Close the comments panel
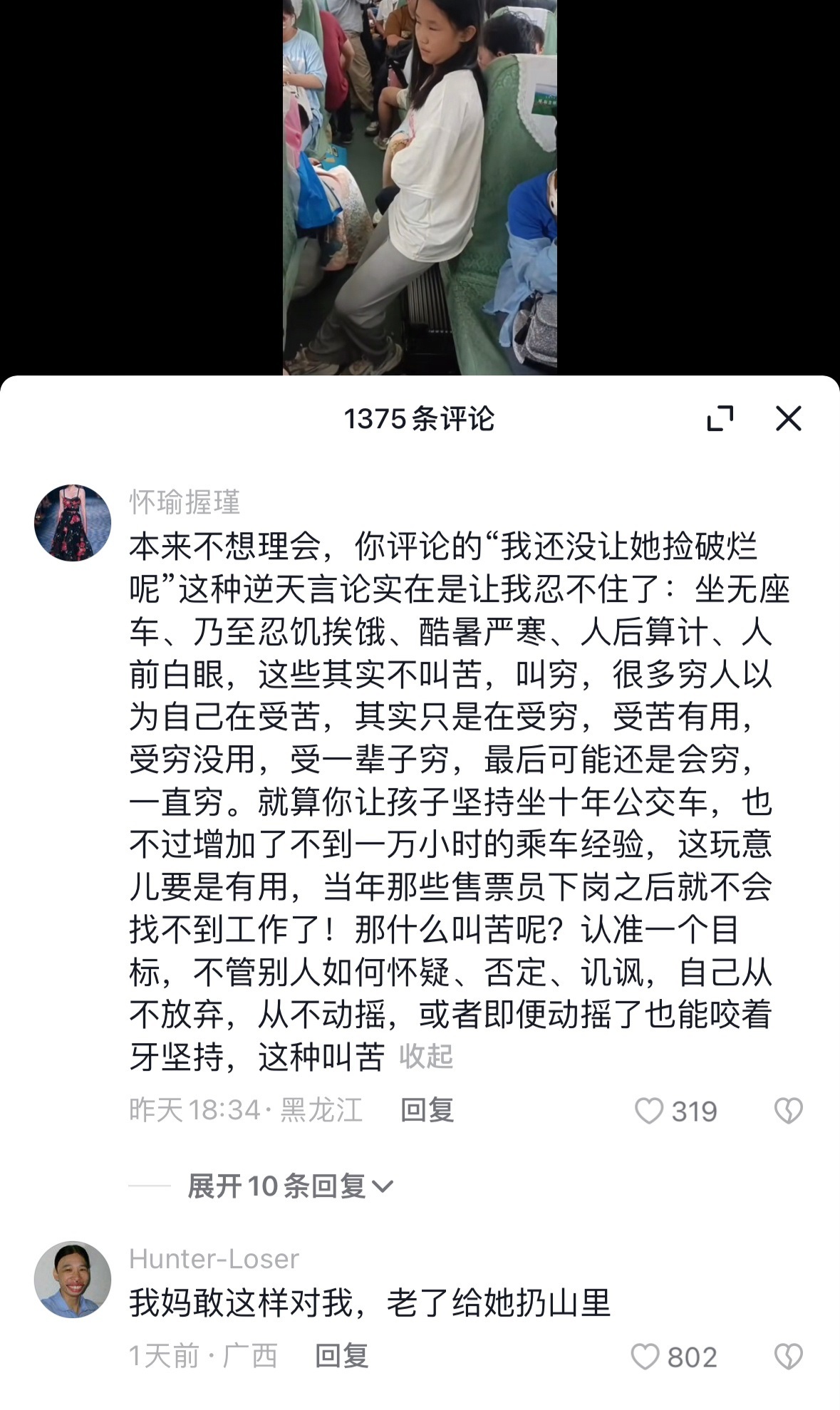 point(788,418)
